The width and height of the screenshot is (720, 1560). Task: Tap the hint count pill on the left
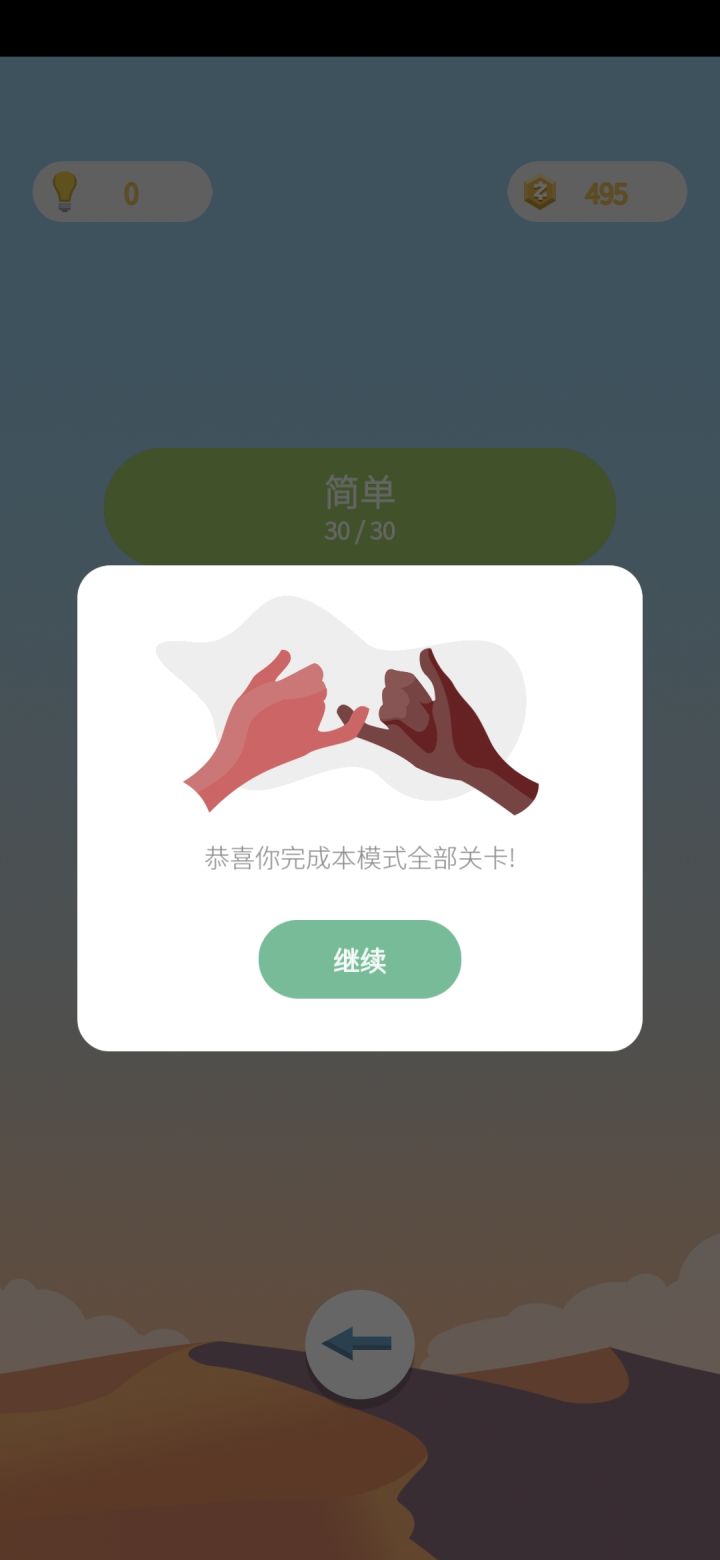point(121,193)
